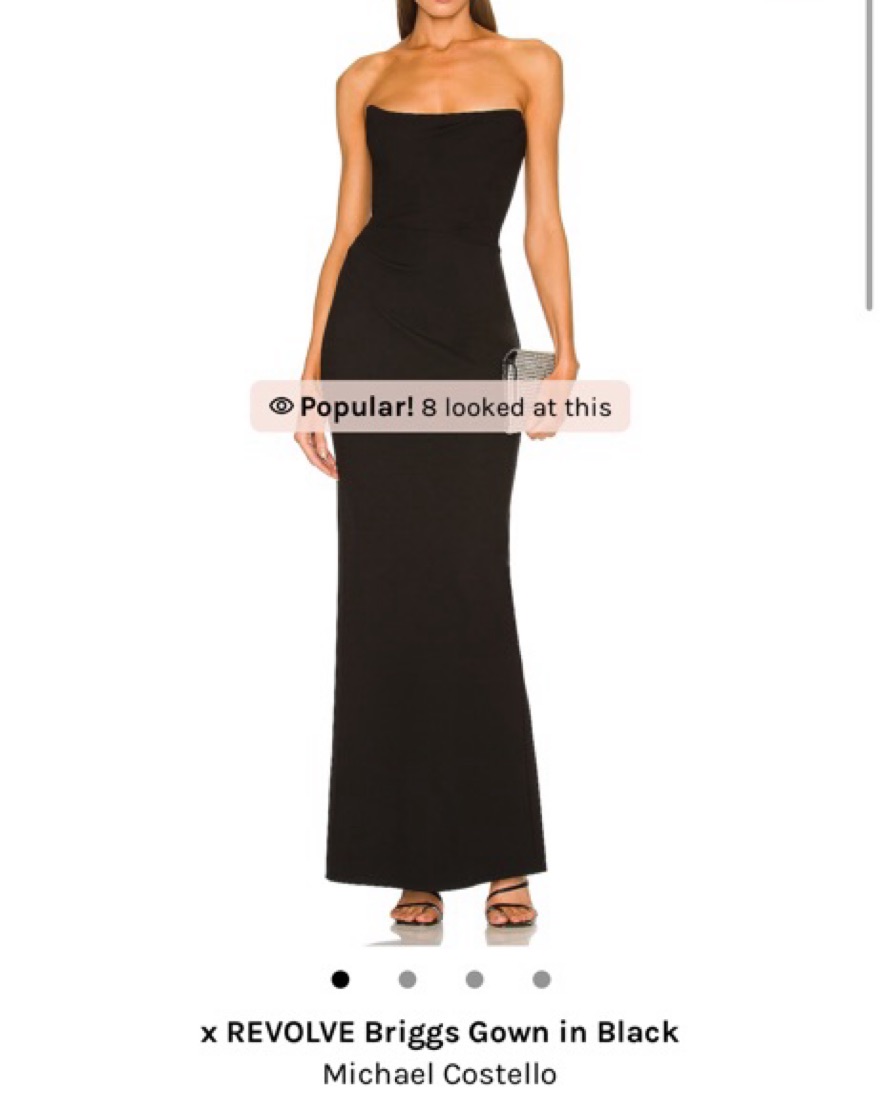Viewport: 880px width, 1099px height.
Task: Jump to the third image dot
Action: click(x=474, y=979)
